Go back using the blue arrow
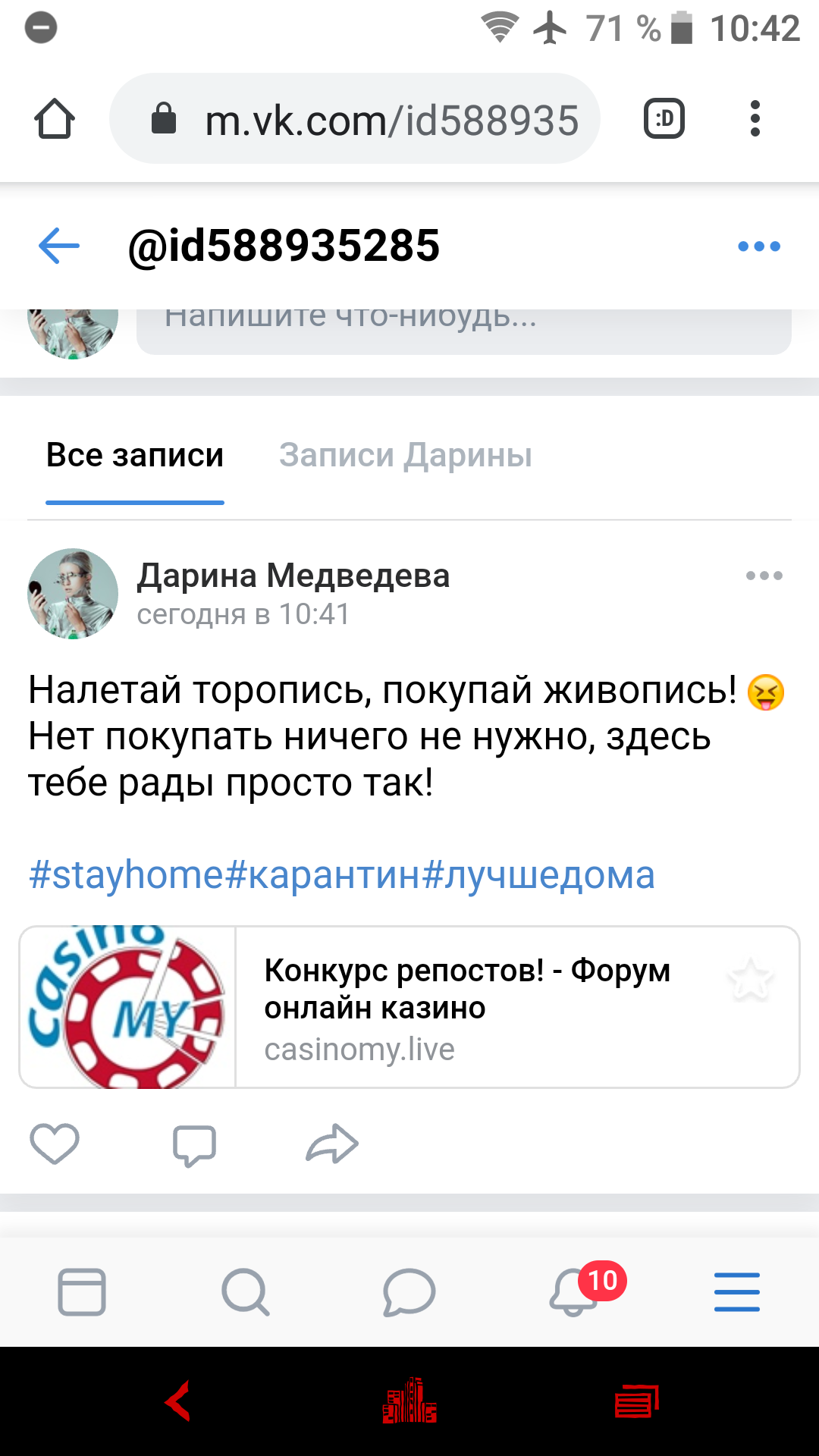 pos(59,246)
